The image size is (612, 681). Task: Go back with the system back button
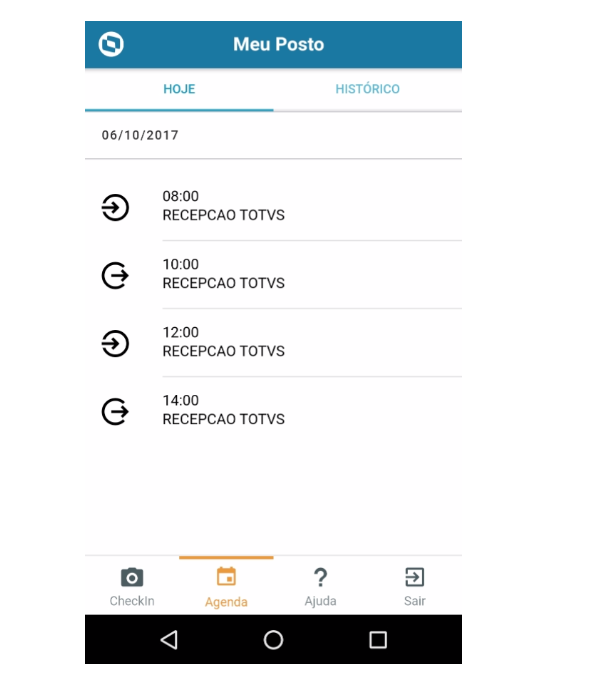169,640
